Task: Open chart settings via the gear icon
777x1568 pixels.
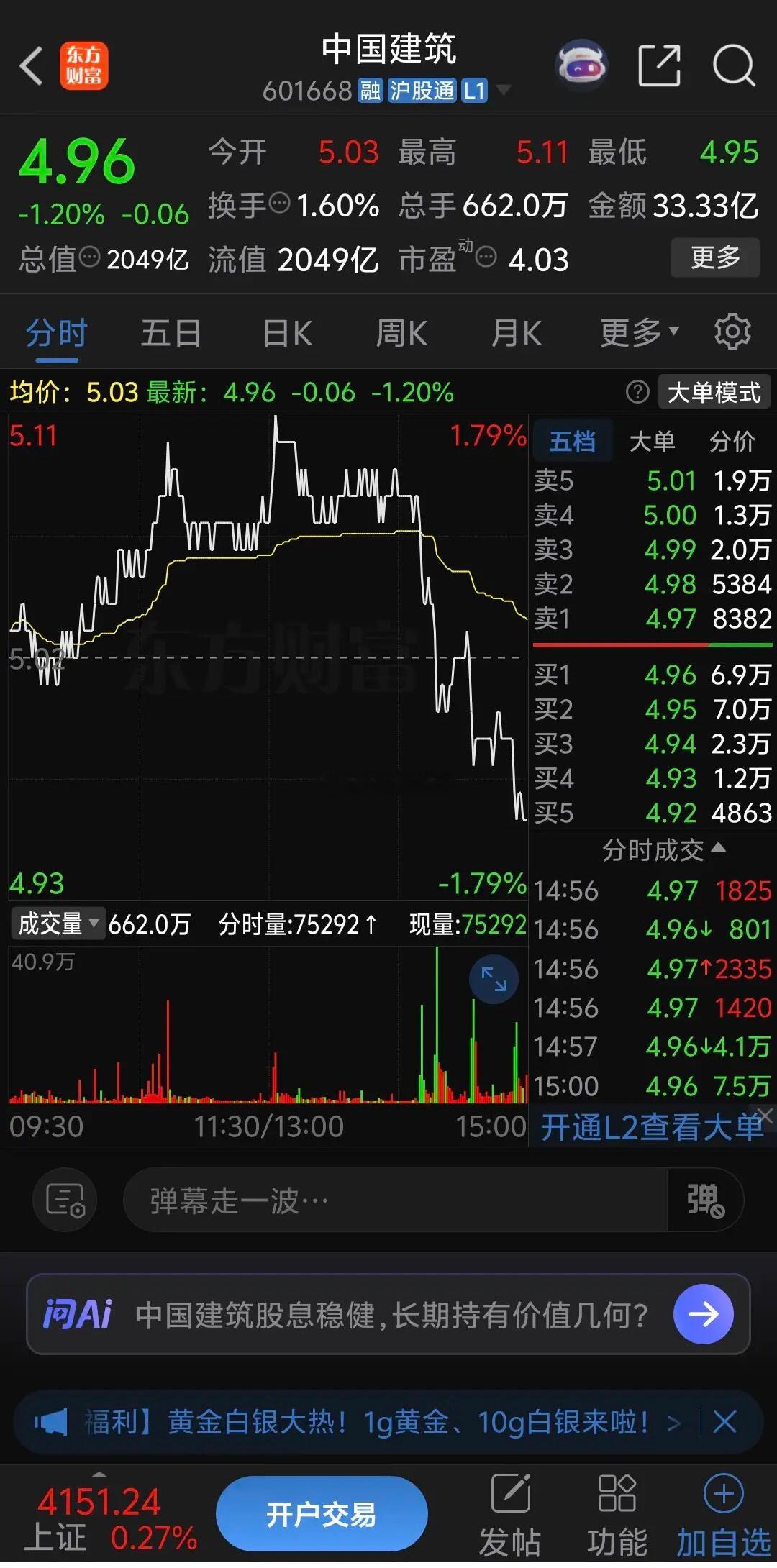Action: click(x=732, y=332)
